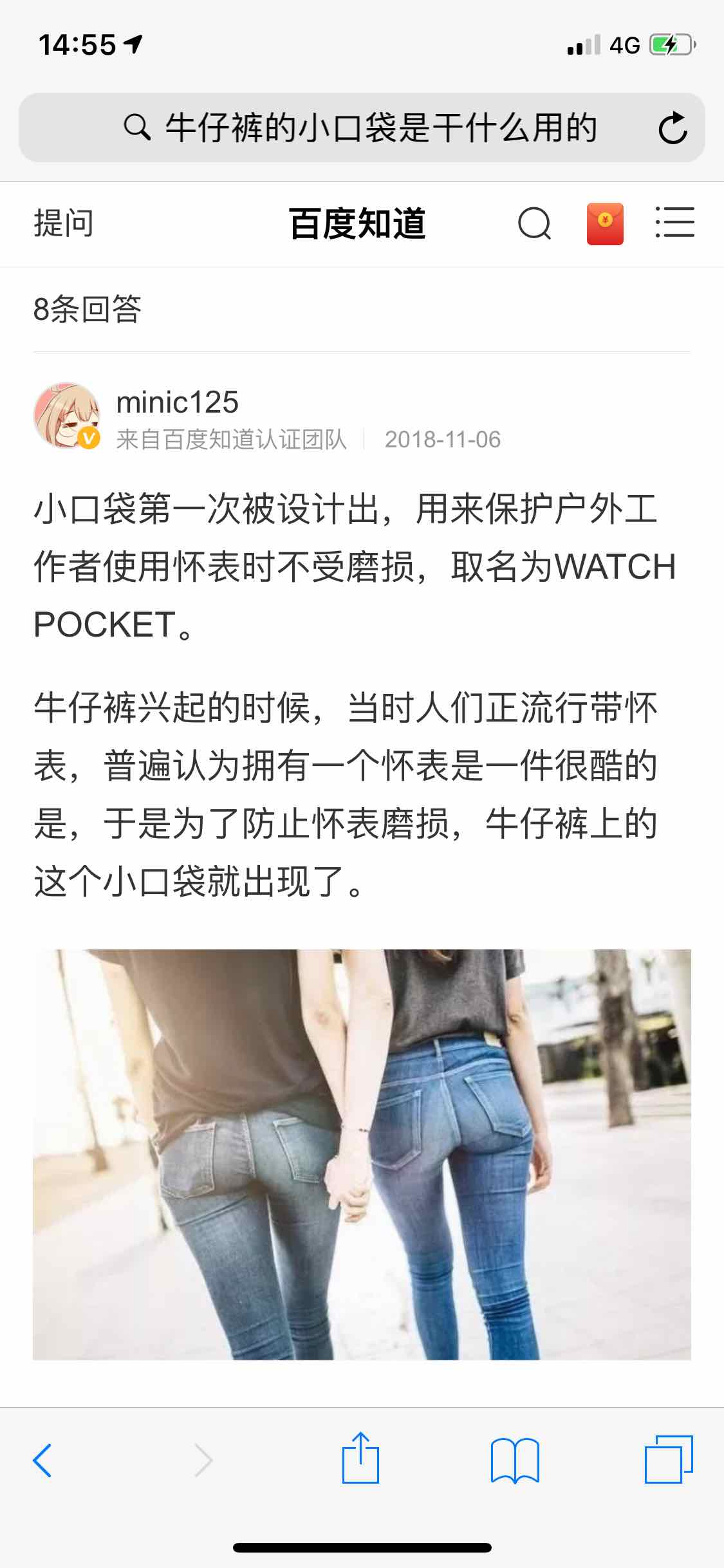Open Safari bookmarks
This screenshot has height=1568, width=724.
pos(514,1460)
